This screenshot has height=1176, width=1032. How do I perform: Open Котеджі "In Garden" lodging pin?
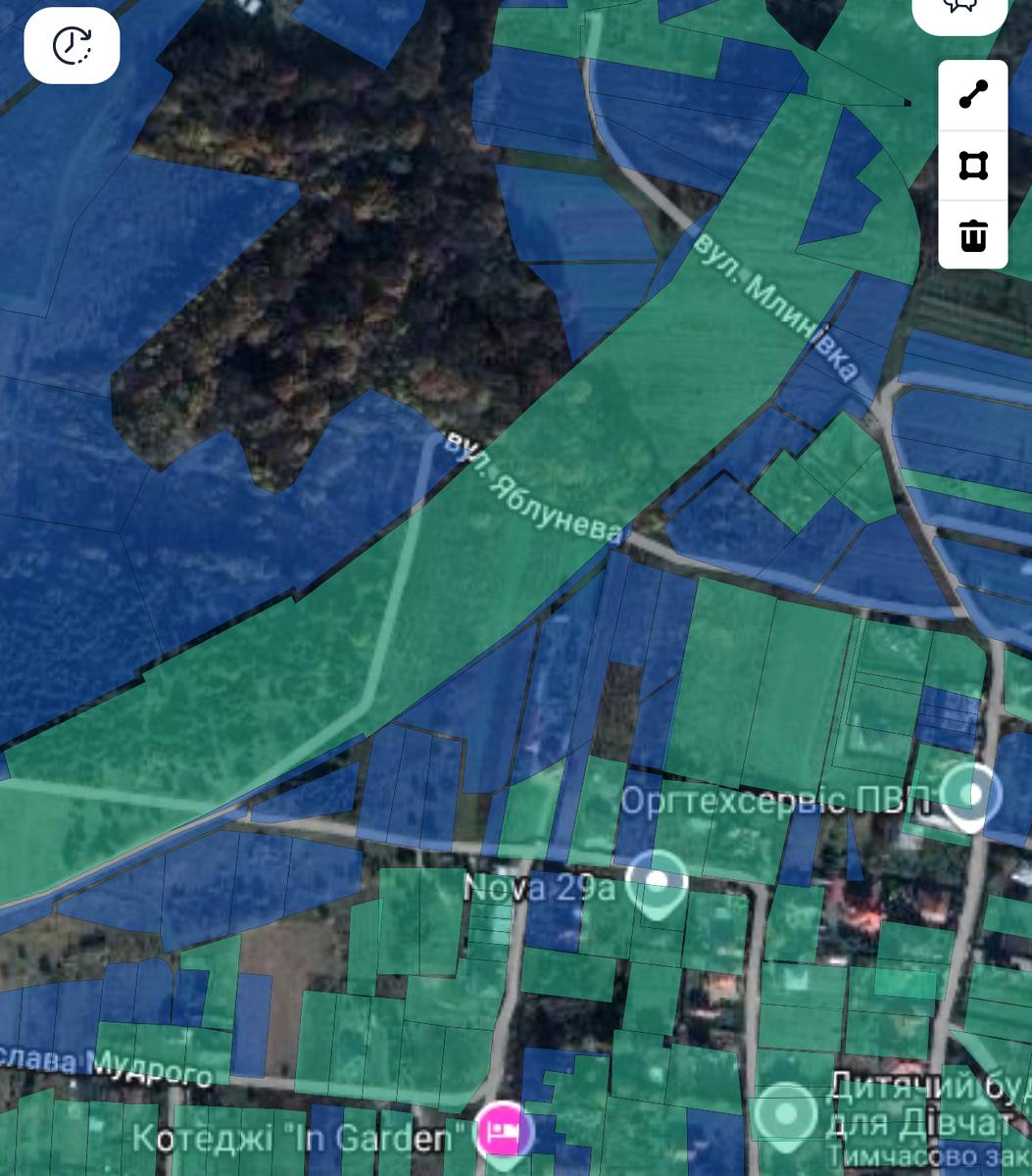click(x=505, y=1133)
